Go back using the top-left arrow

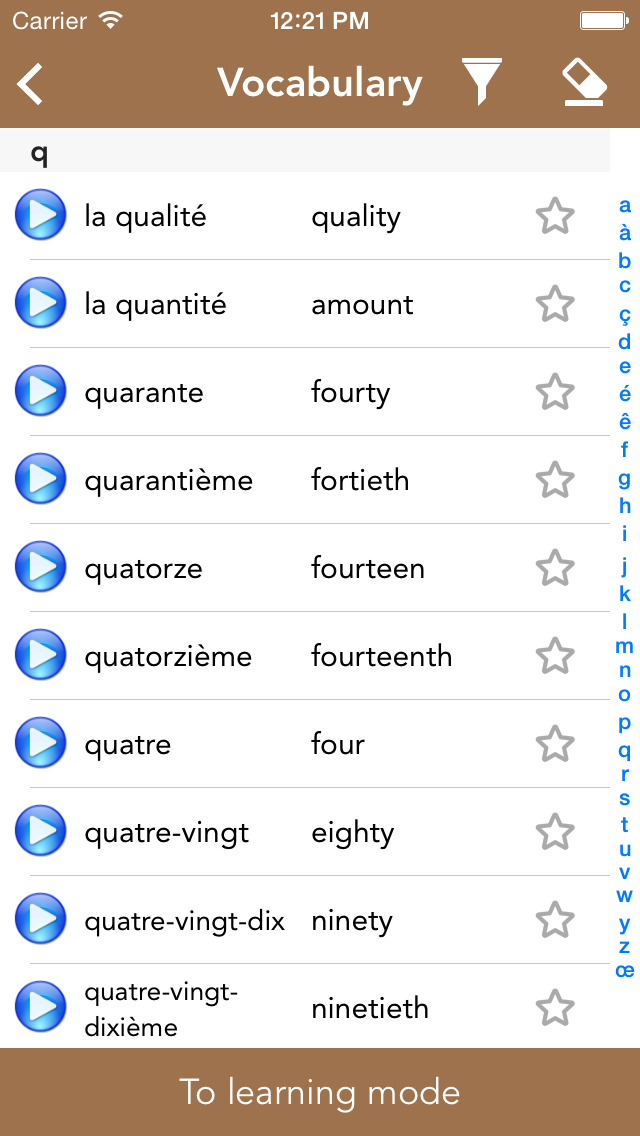30,83
